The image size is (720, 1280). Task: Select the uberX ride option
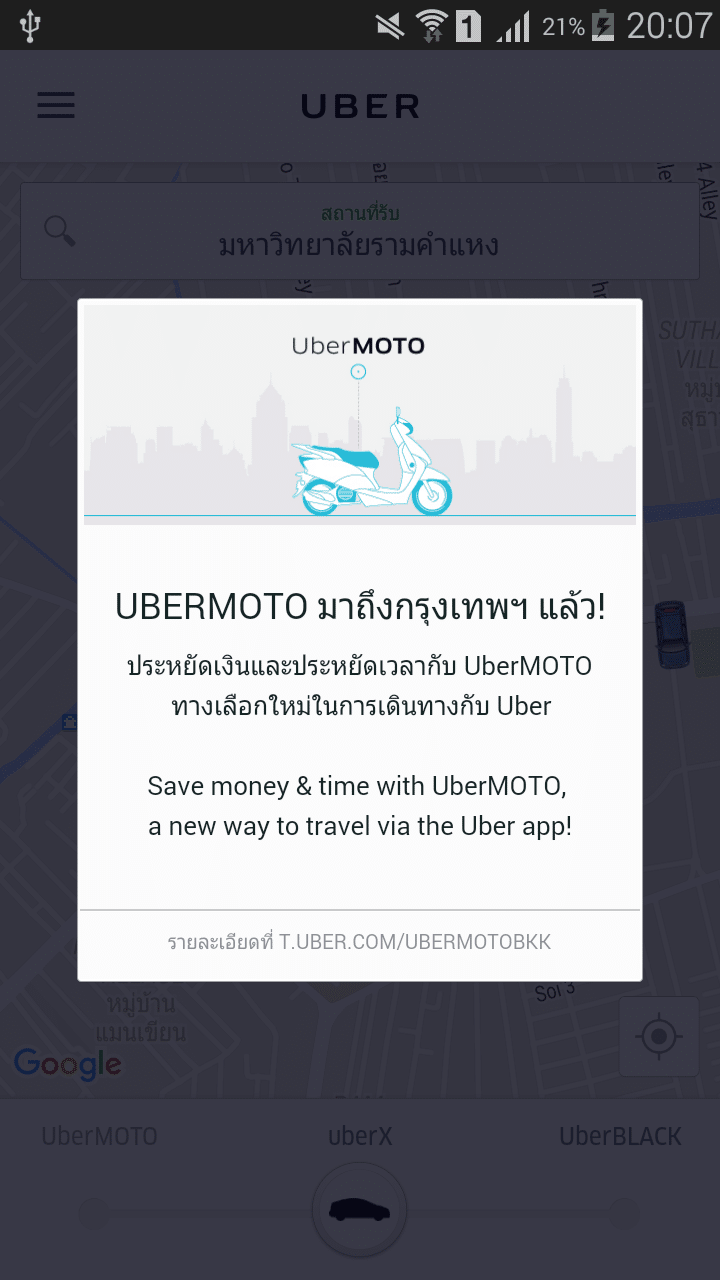pos(360,1136)
